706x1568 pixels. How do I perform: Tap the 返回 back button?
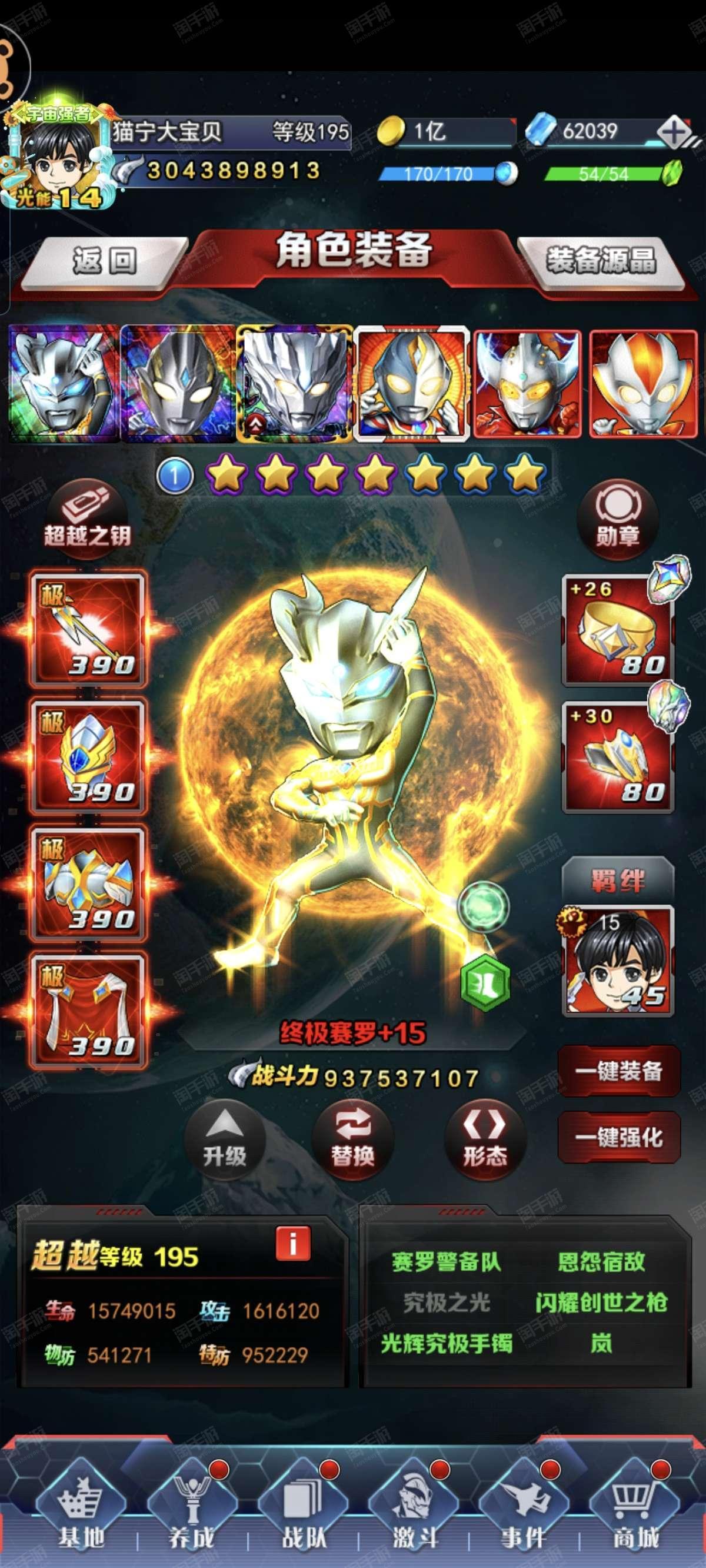coord(104,262)
